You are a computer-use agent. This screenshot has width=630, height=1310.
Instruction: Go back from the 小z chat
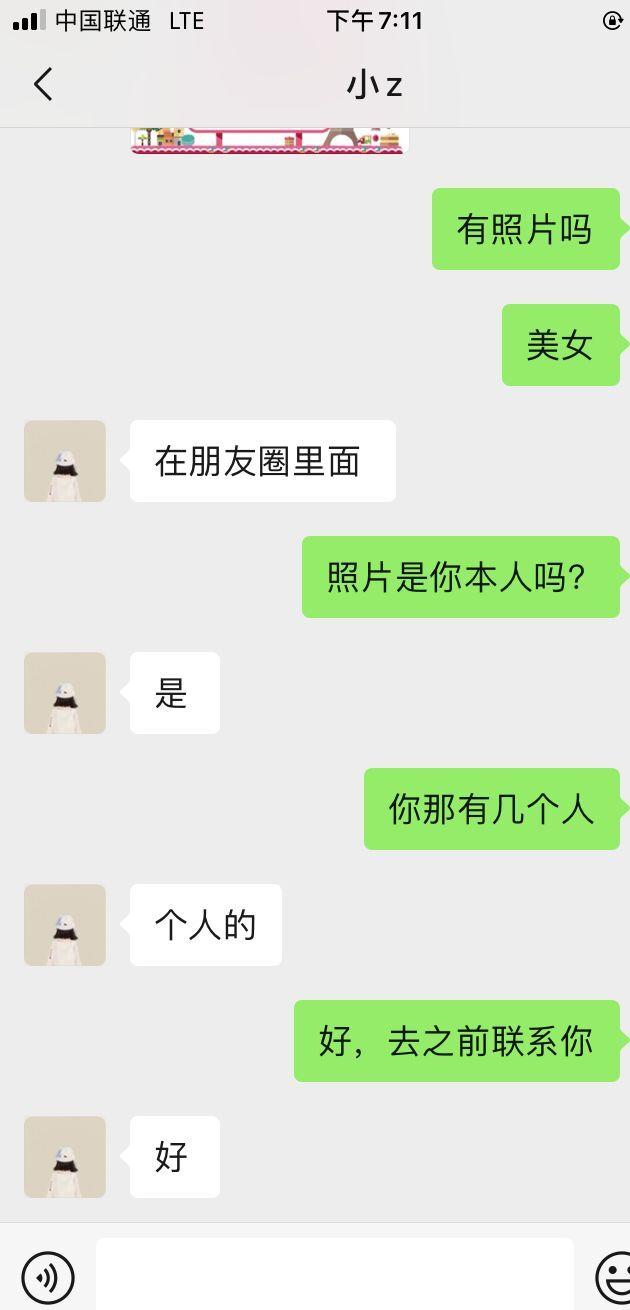pos(43,85)
